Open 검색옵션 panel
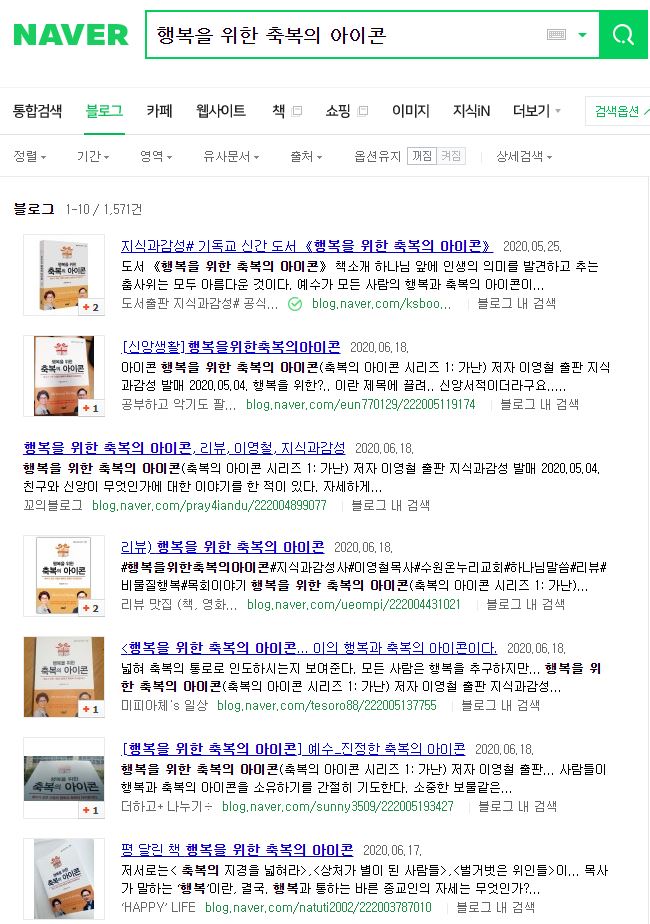This screenshot has height=924, width=650. pos(619,111)
